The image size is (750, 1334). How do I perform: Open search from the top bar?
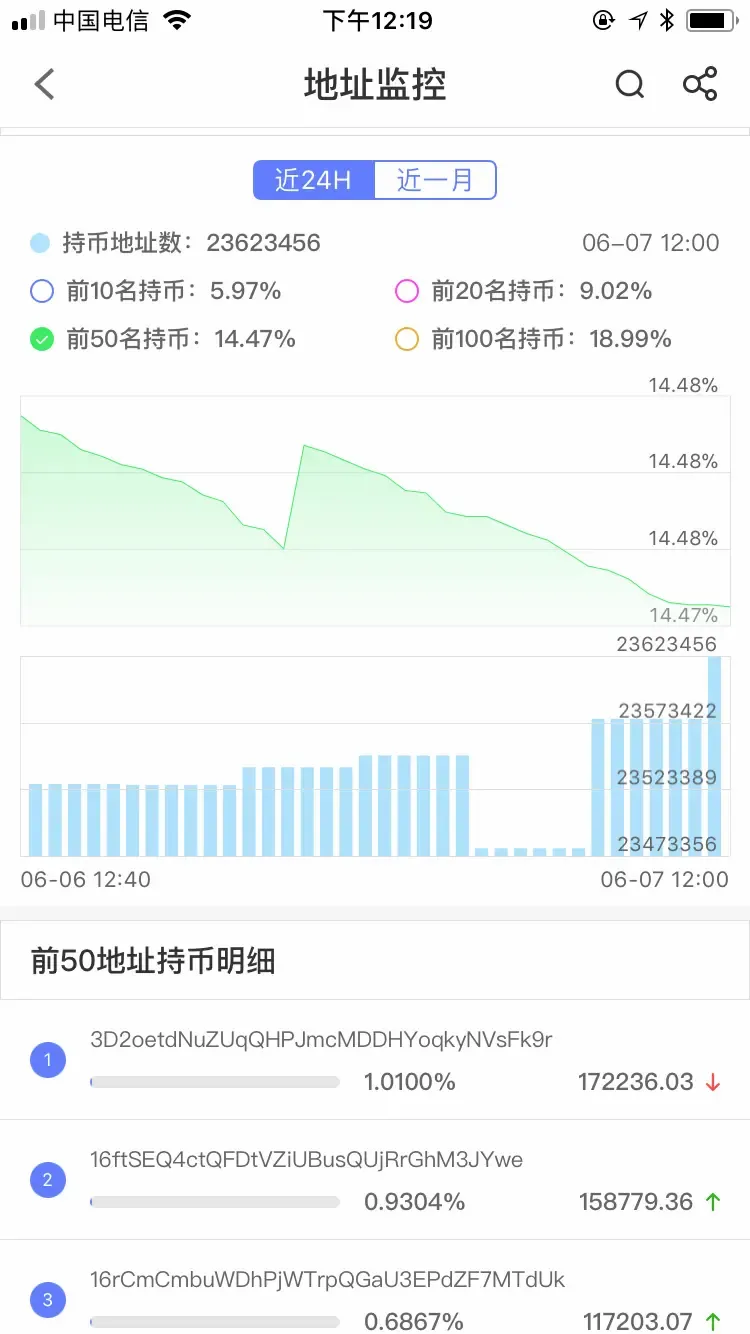[x=630, y=85]
